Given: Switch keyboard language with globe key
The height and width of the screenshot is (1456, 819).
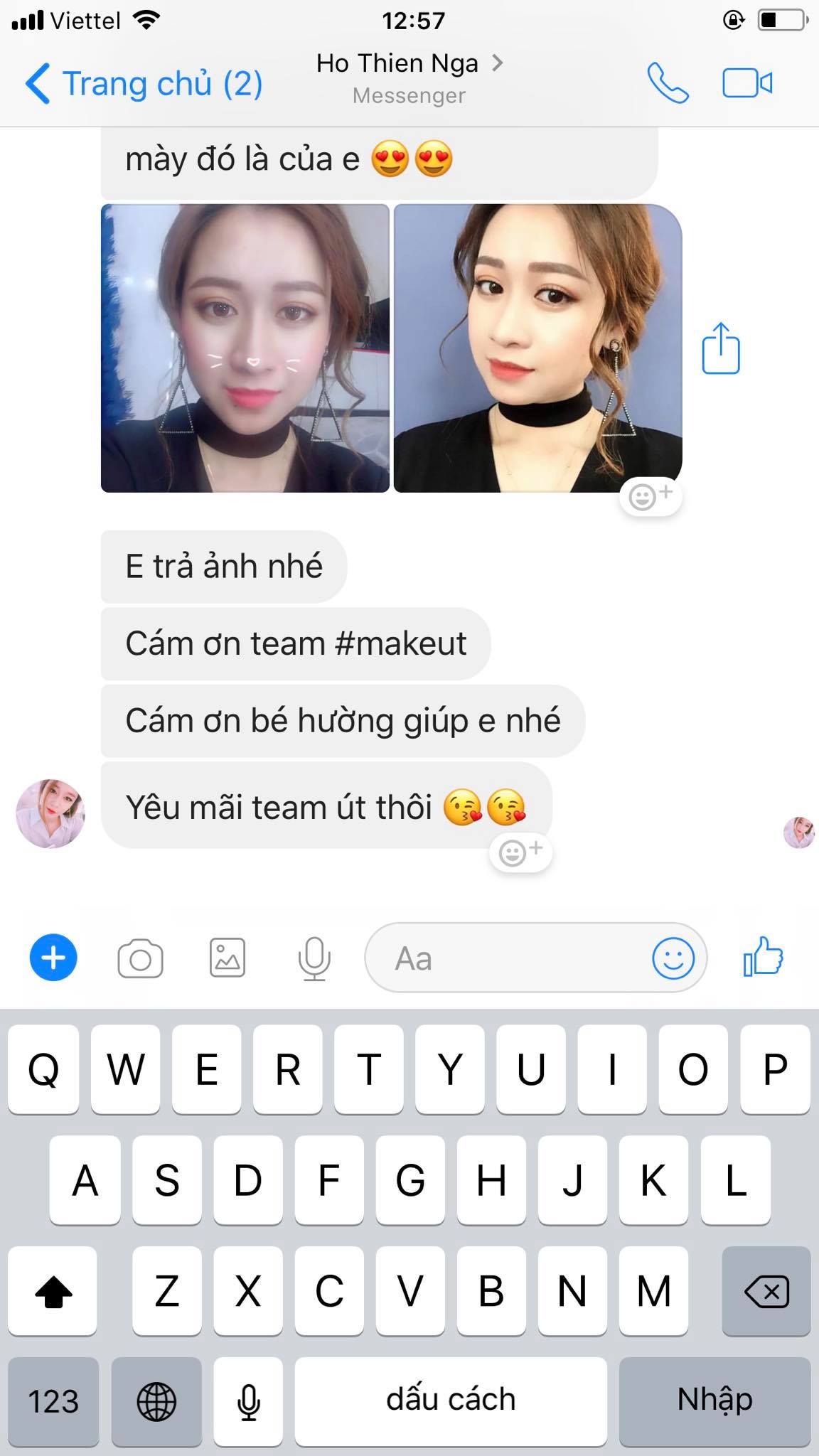Looking at the screenshot, I should 156,1401.
